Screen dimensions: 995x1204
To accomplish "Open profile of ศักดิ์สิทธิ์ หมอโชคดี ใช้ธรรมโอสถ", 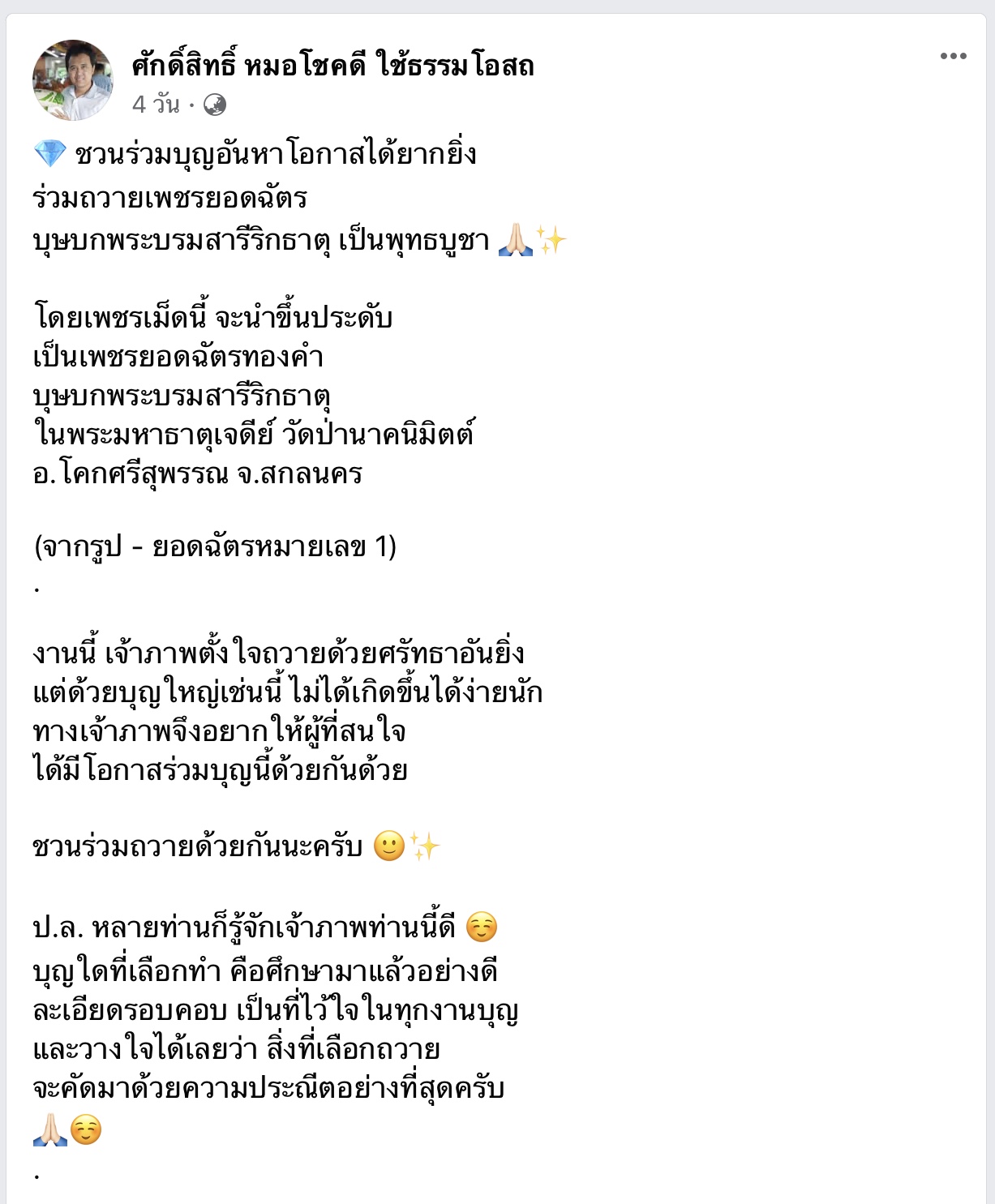I will (x=332, y=65).
